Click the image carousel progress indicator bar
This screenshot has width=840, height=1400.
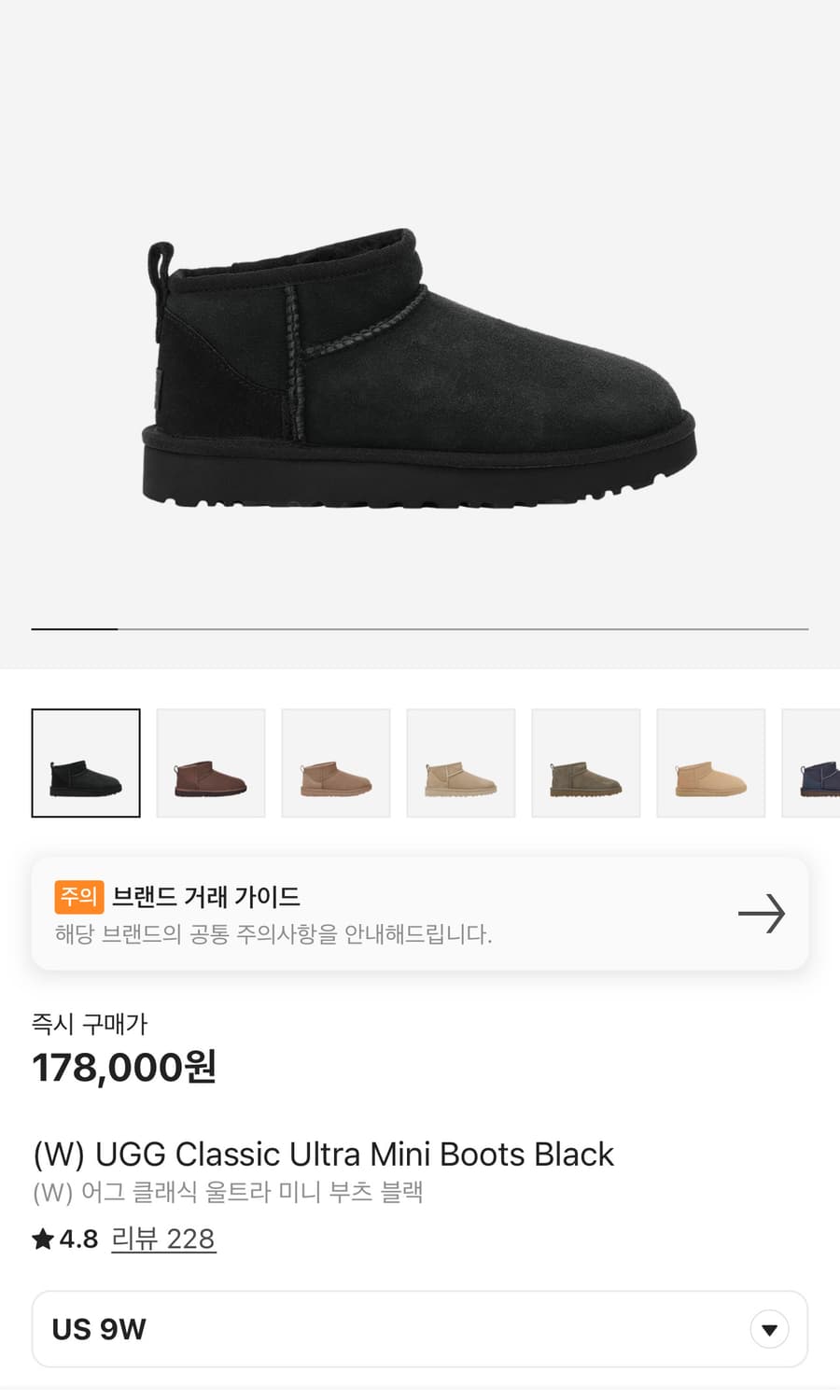pyautogui.click(x=74, y=629)
